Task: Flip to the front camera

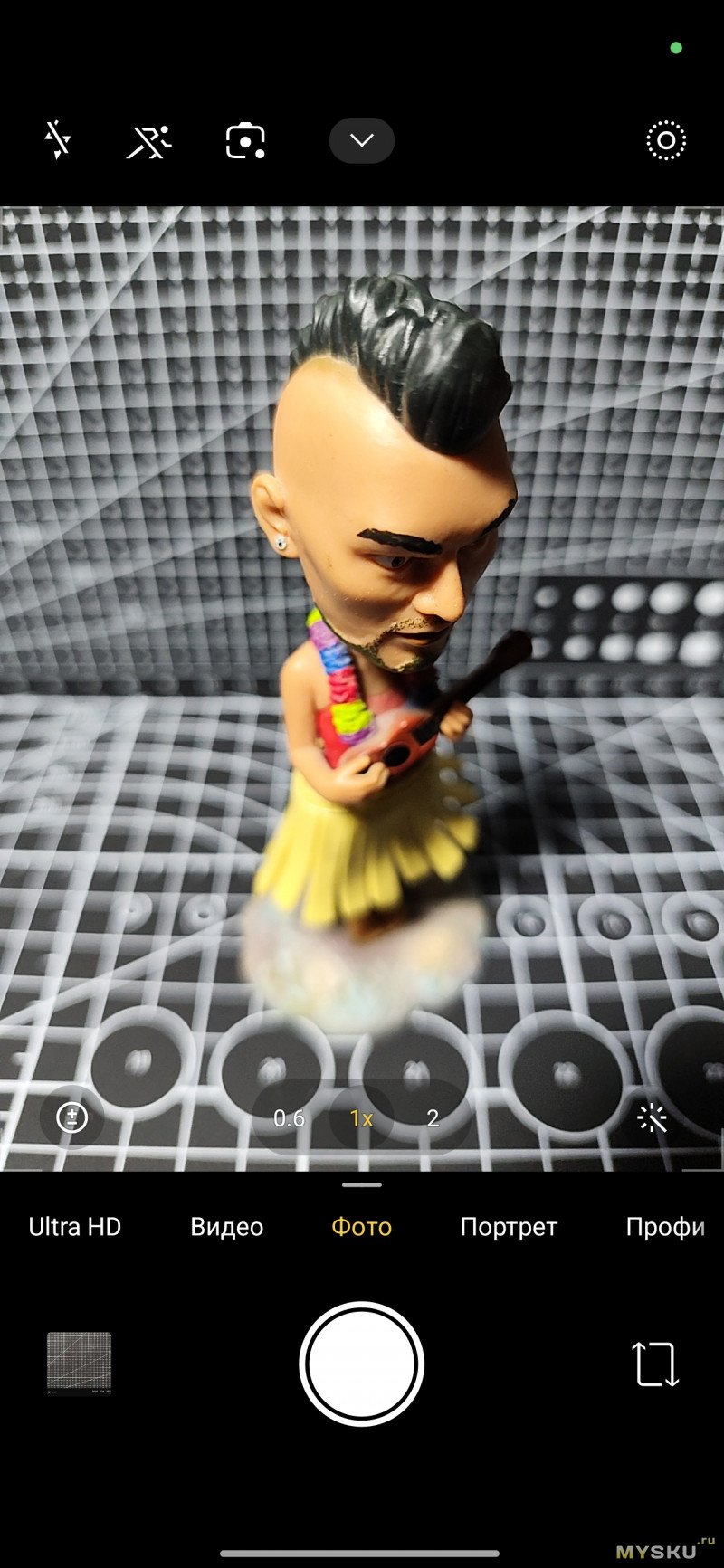Action: tap(654, 1364)
